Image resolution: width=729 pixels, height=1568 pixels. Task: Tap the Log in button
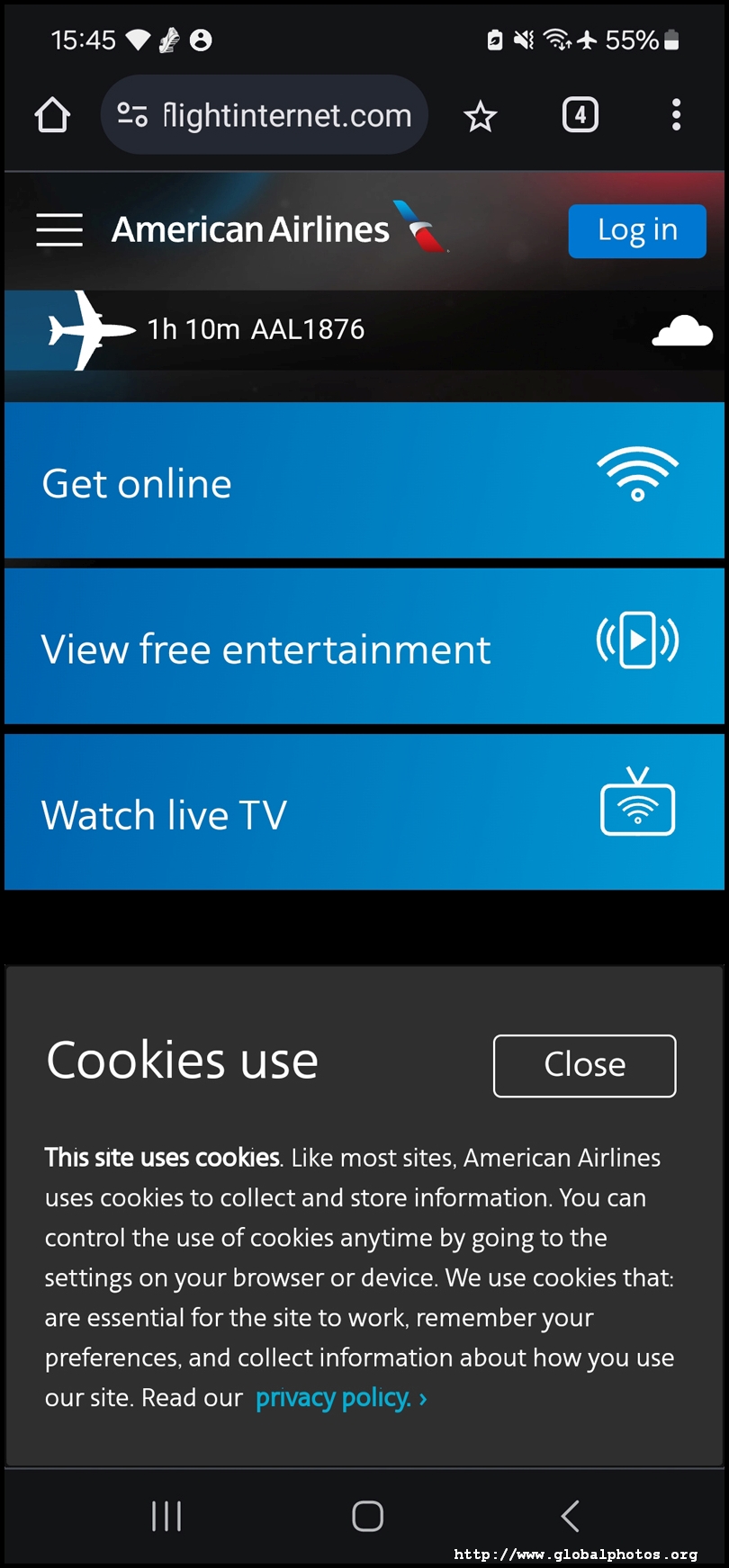coord(637,230)
